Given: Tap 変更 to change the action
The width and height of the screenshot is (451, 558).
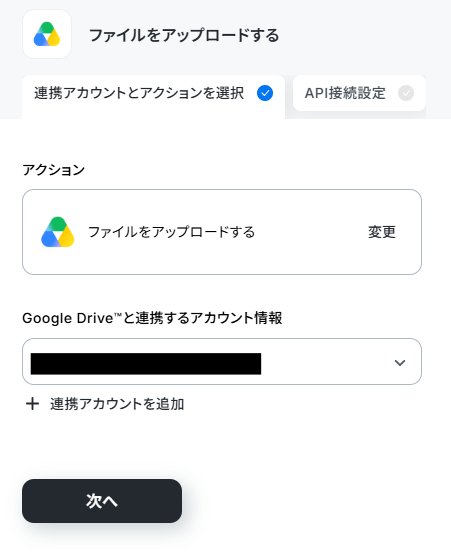Looking at the screenshot, I should click(x=382, y=232).
